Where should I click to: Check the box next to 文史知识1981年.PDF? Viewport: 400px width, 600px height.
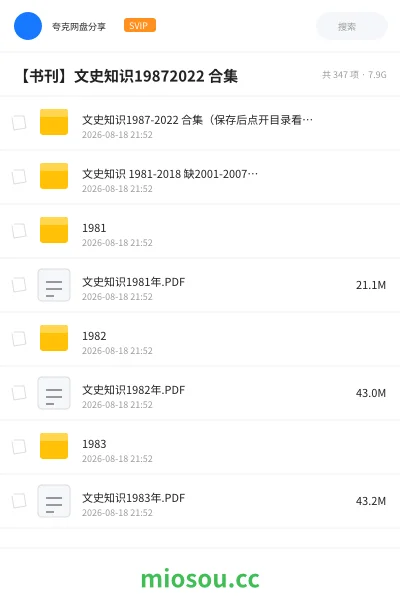[19, 285]
